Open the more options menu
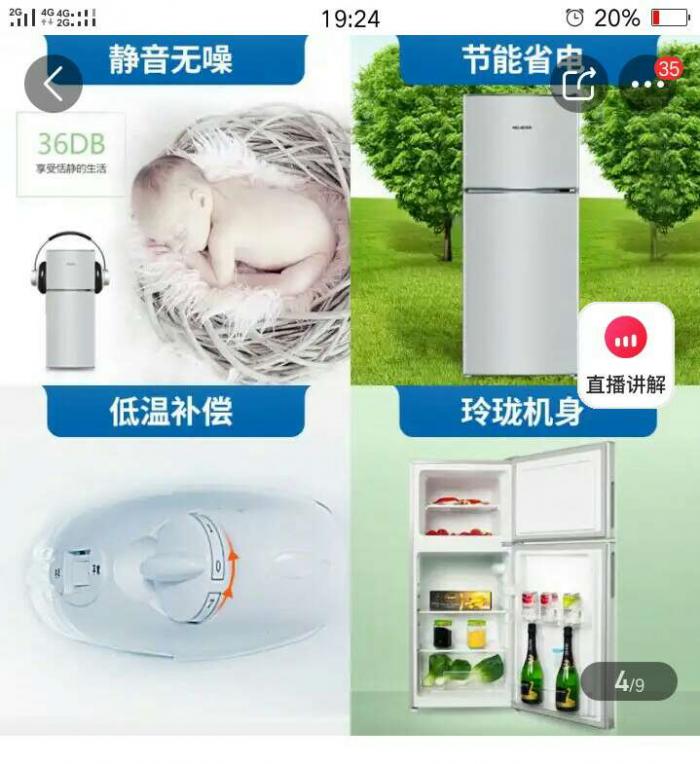Screen dimensions: 700x764 pos(647,84)
